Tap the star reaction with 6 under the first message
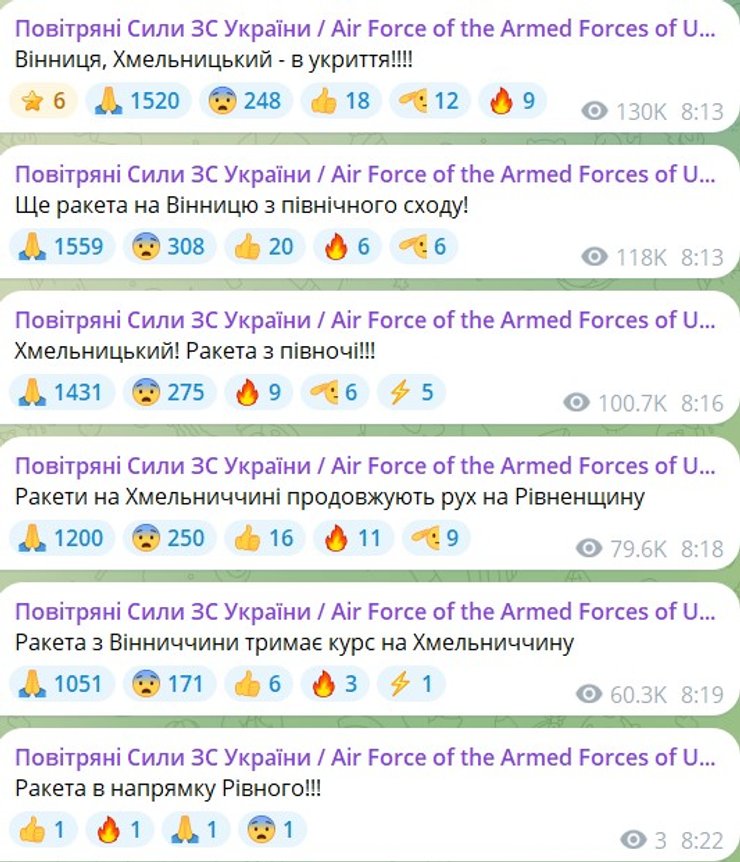This screenshot has width=740, height=862. click(42, 100)
